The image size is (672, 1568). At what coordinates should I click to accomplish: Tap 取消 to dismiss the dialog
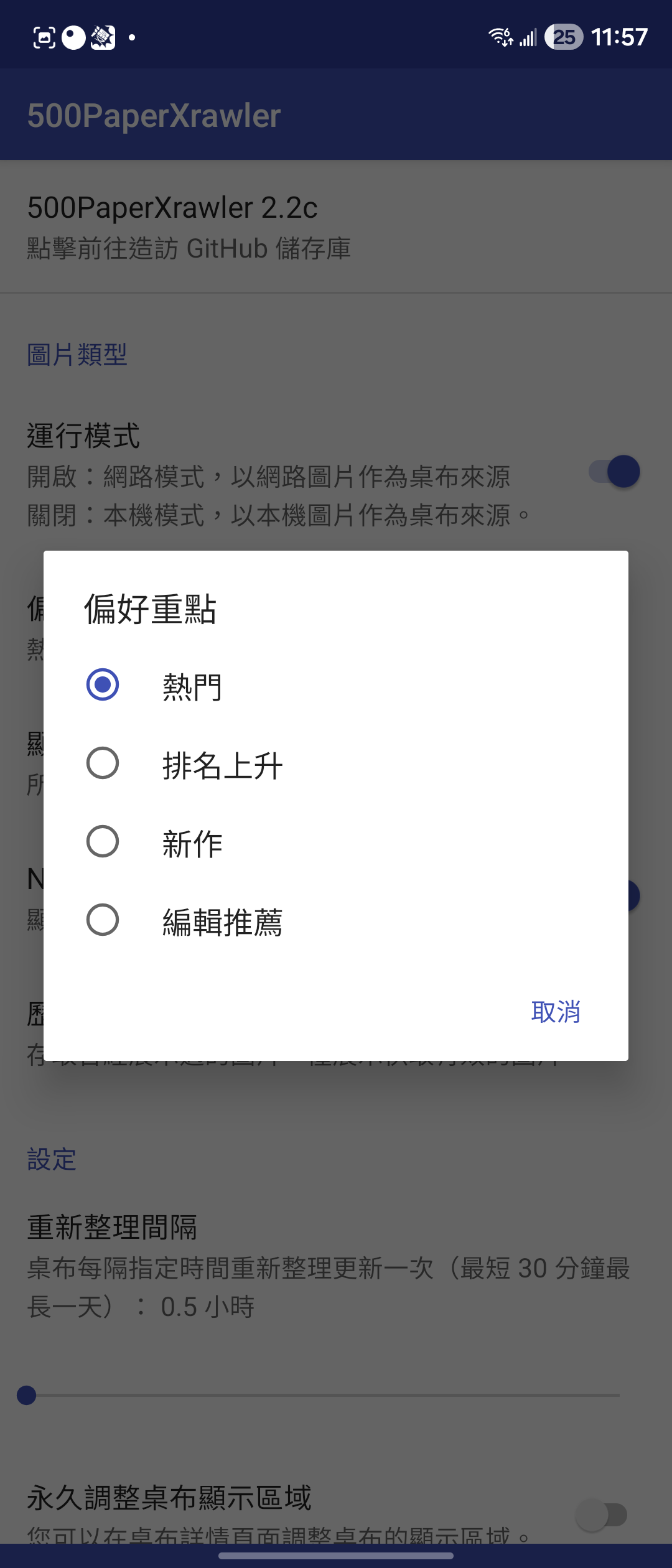[x=556, y=1013]
